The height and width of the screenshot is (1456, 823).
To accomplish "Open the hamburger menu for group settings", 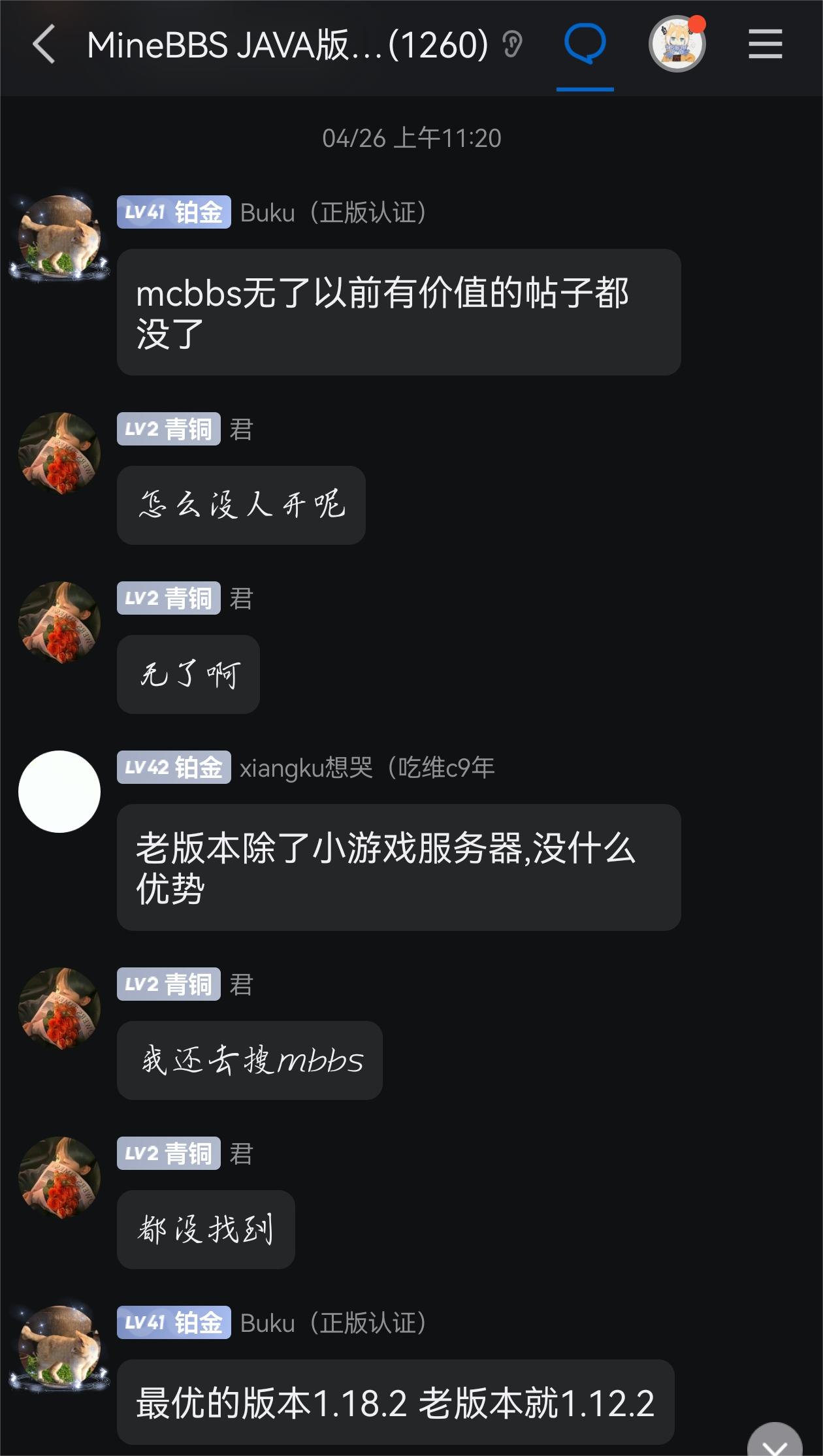I will [x=765, y=44].
